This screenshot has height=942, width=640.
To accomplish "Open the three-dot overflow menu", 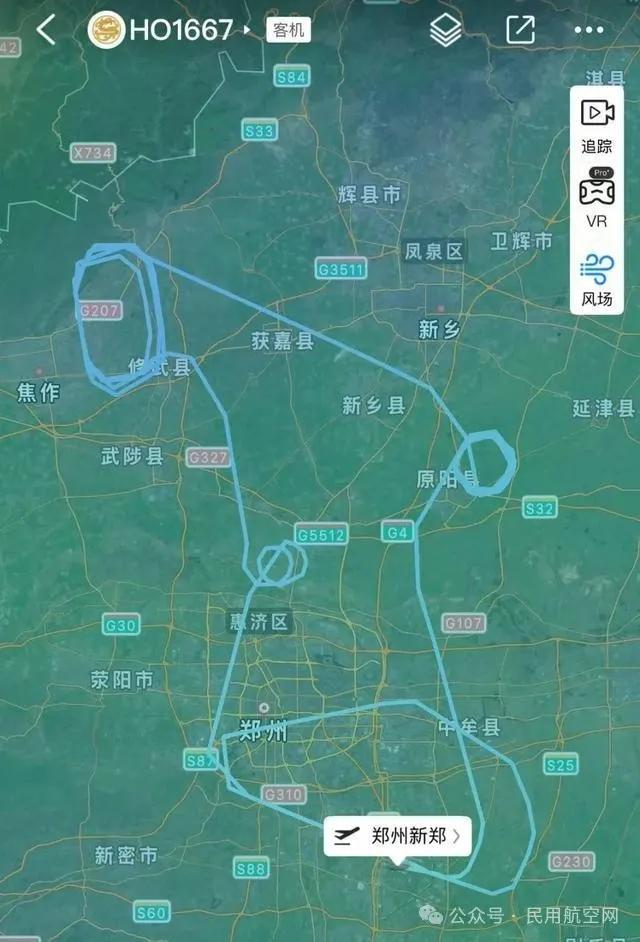I will point(589,30).
